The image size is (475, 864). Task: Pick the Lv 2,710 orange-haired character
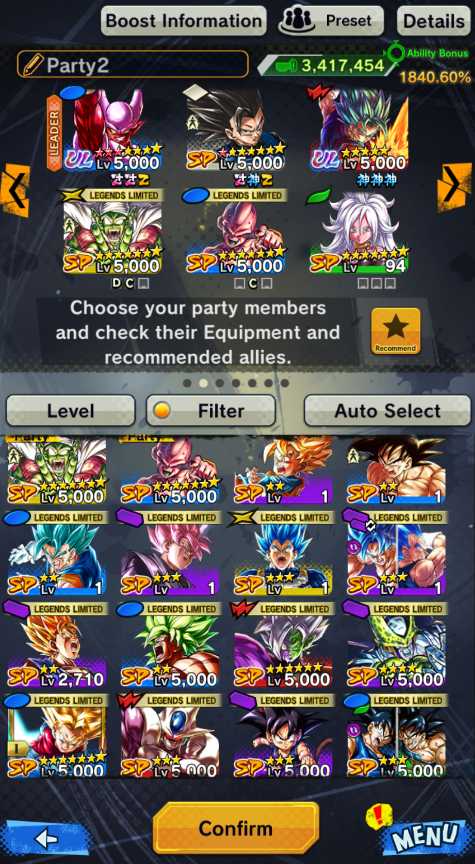[x=56, y=645]
